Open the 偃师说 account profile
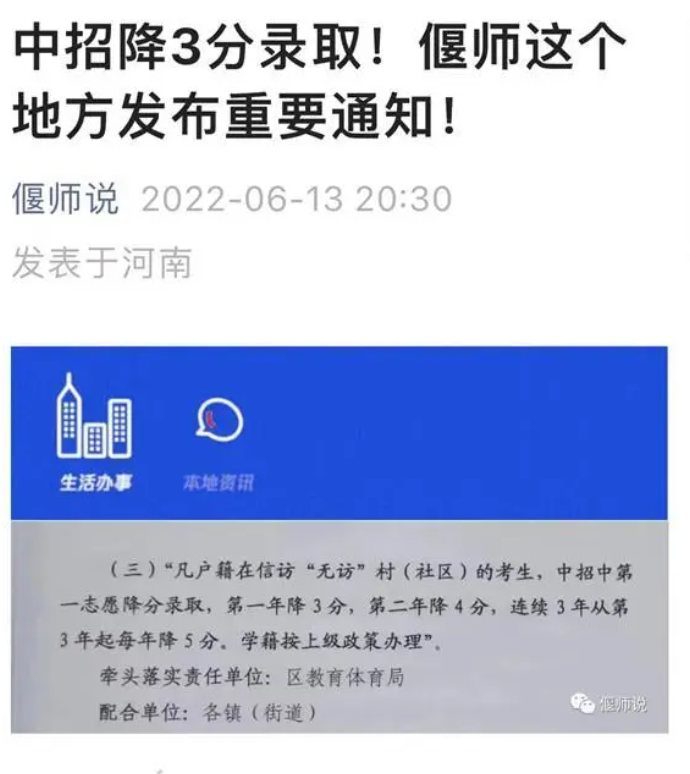The image size is (690, 774). [x=65, y=199]
